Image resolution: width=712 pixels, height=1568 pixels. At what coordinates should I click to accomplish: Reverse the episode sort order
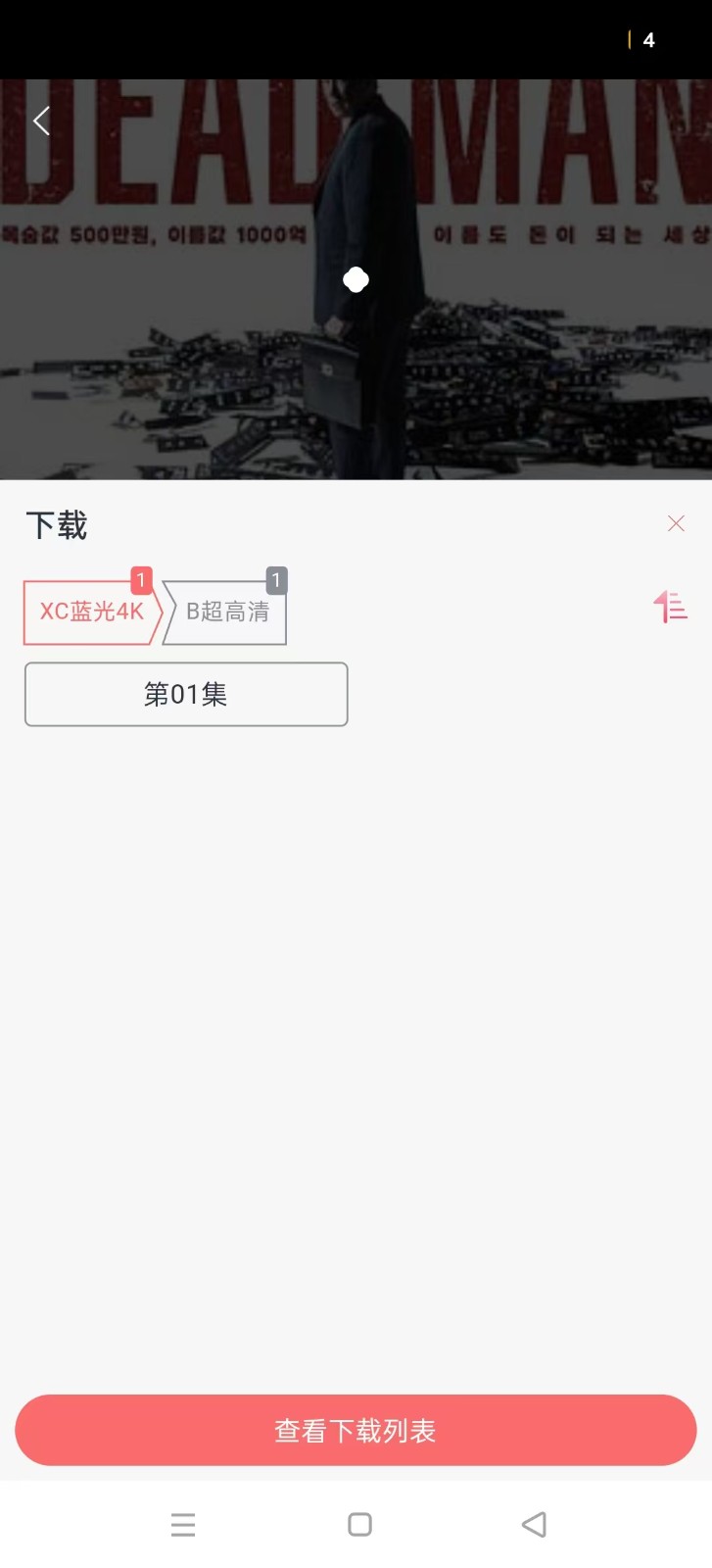[671, 608]
